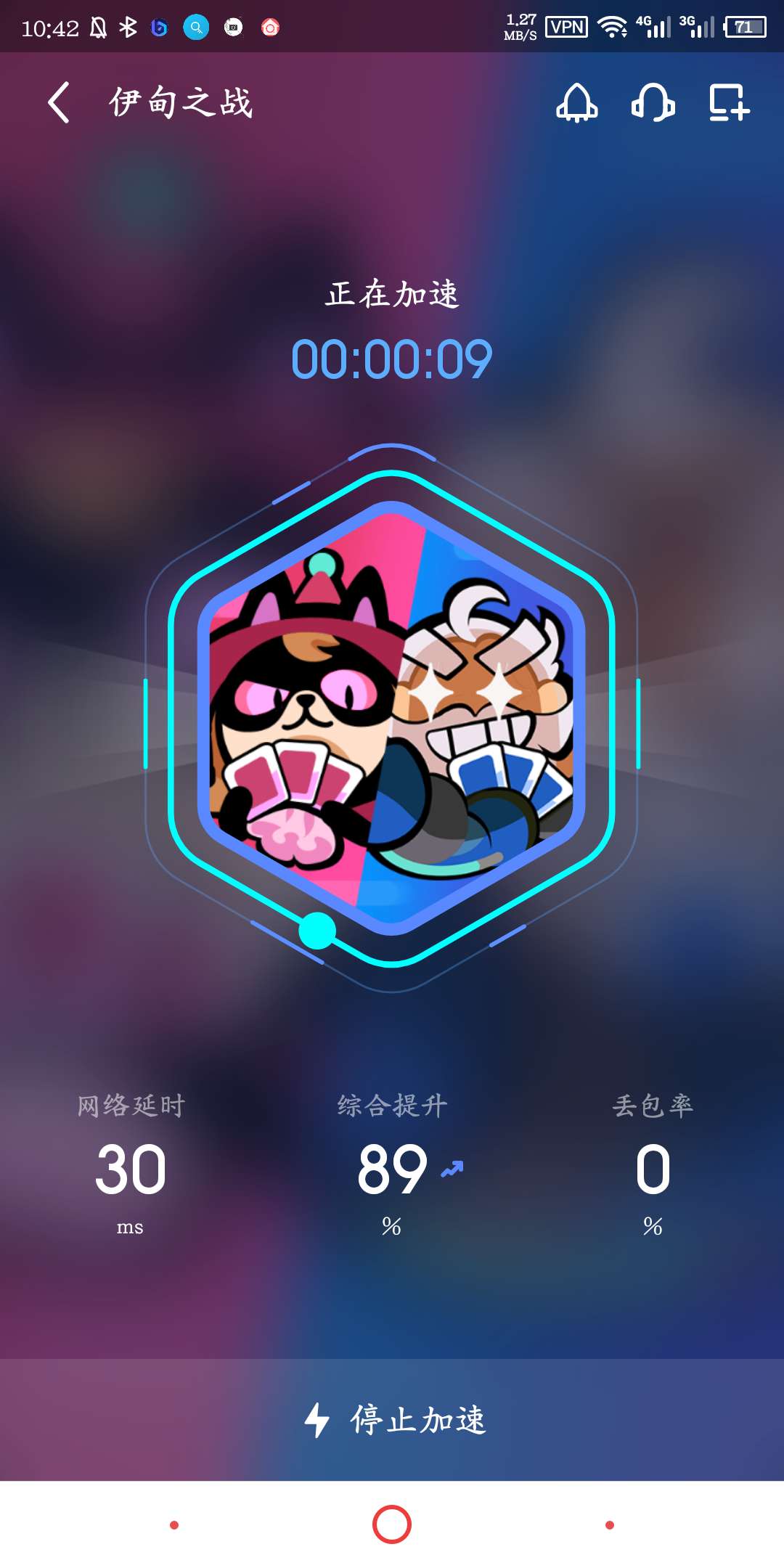Tap 停止加速 to stop acceleration
784x1568 pixels.
click(x=392, y=1420)
